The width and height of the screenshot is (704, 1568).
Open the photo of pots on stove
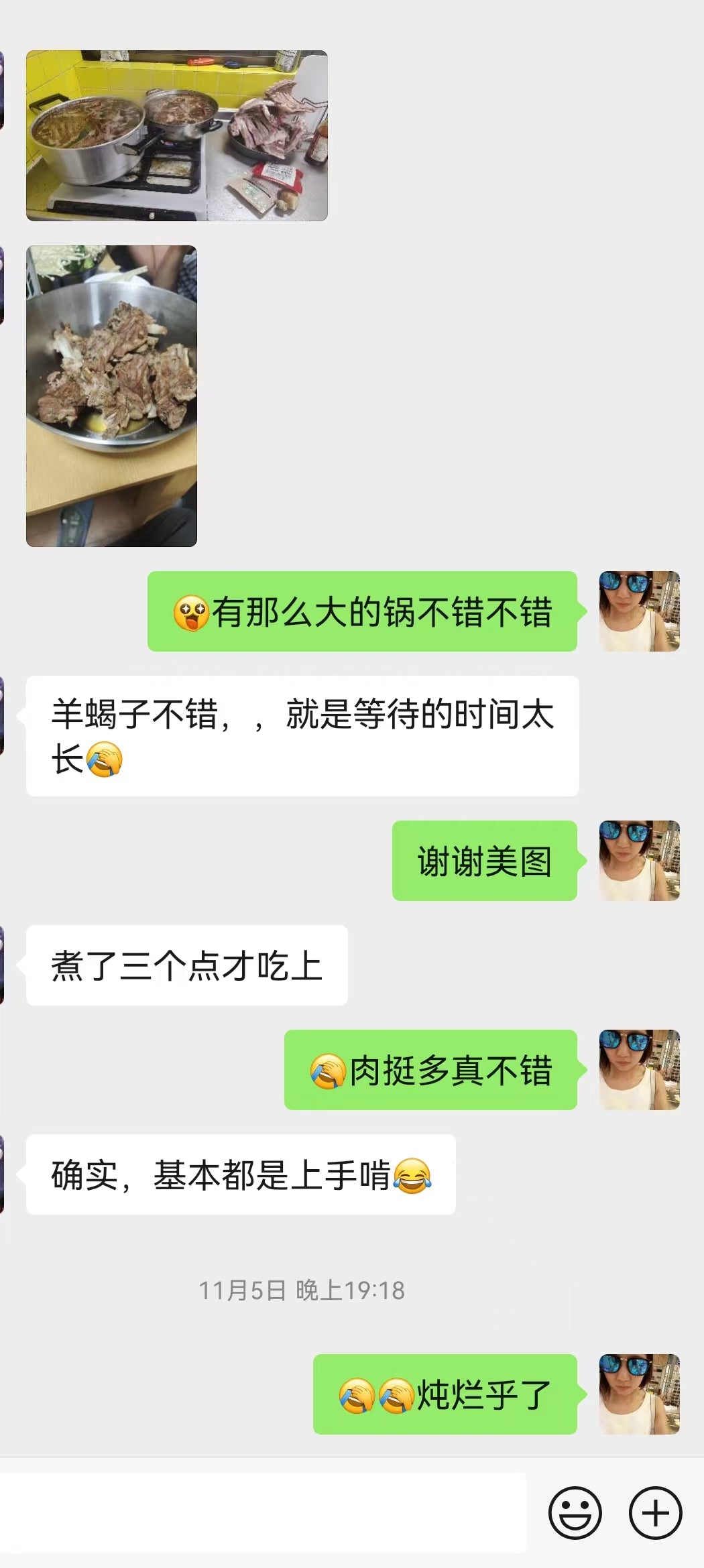[177, 136]
